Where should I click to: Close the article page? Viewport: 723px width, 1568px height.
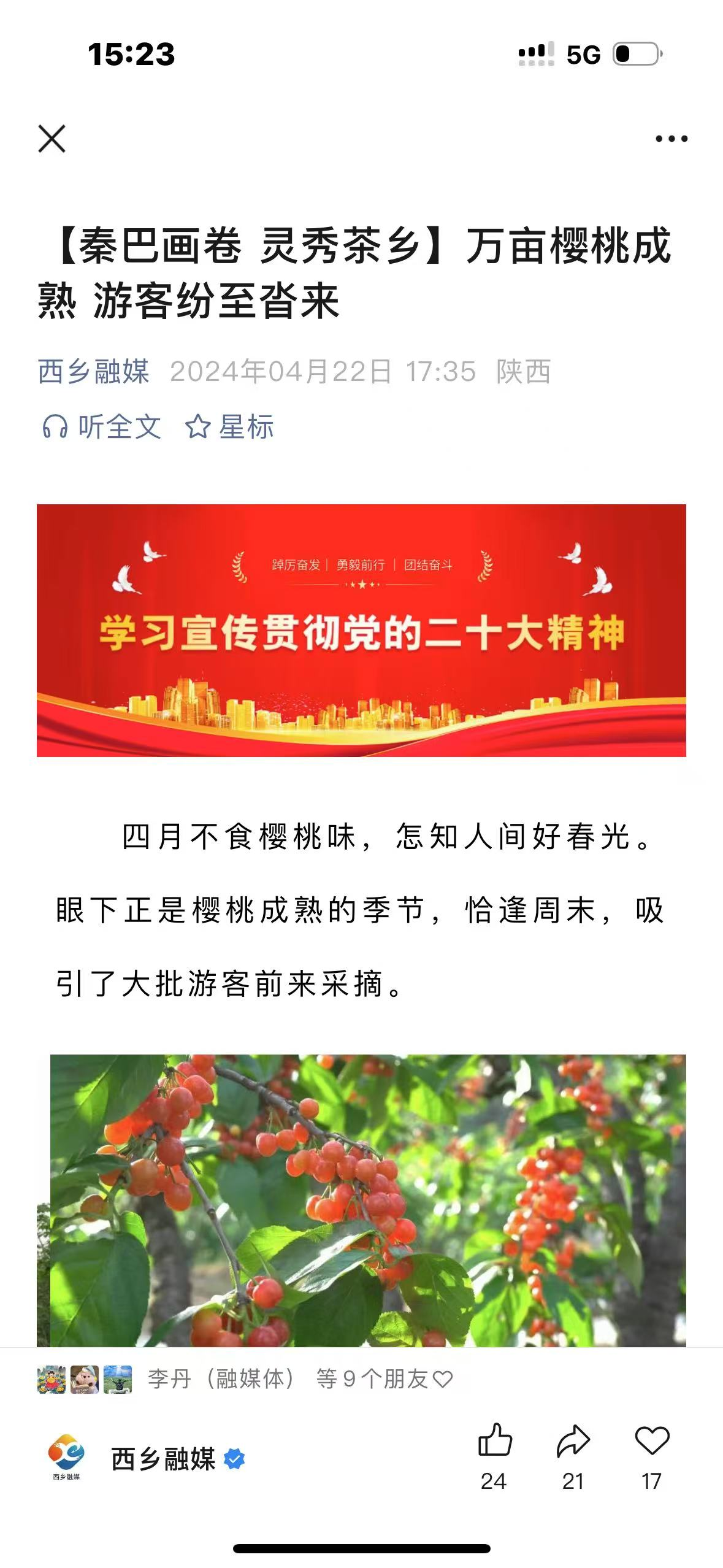52,139
